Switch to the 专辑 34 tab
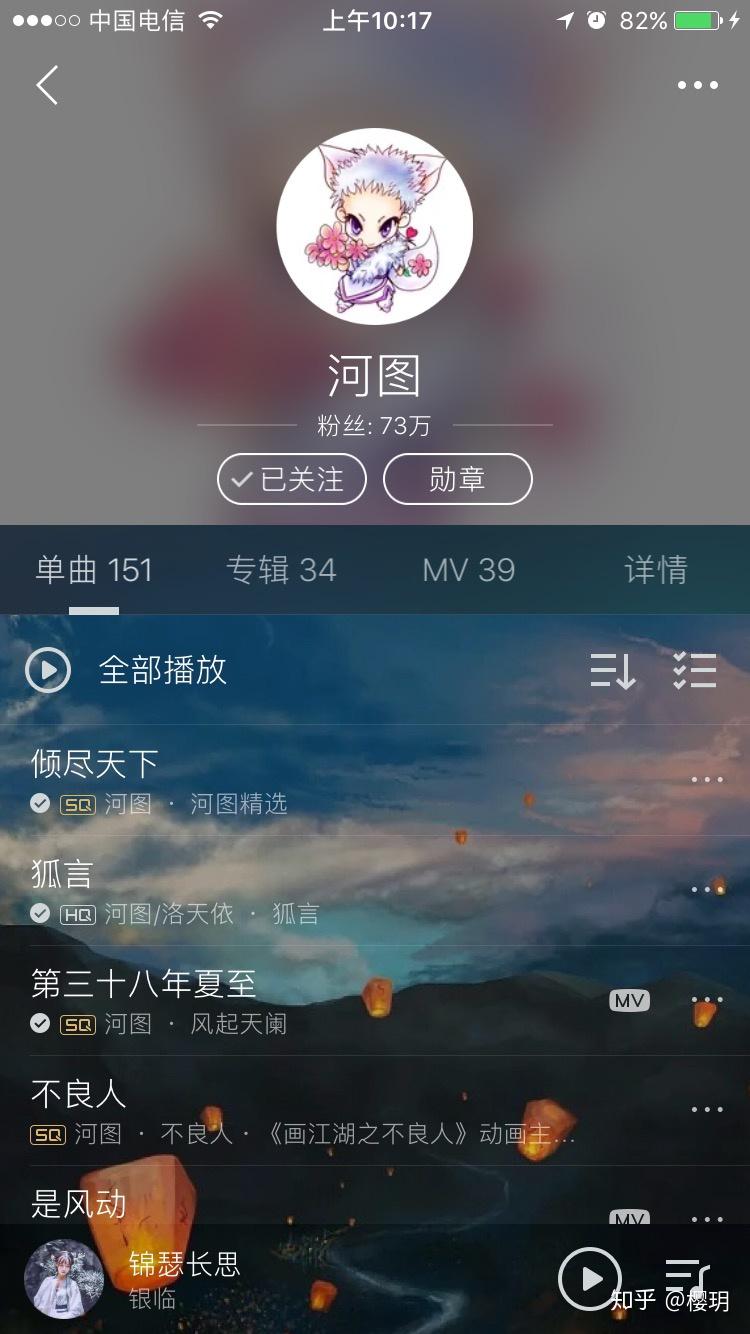 click(282, 570)
